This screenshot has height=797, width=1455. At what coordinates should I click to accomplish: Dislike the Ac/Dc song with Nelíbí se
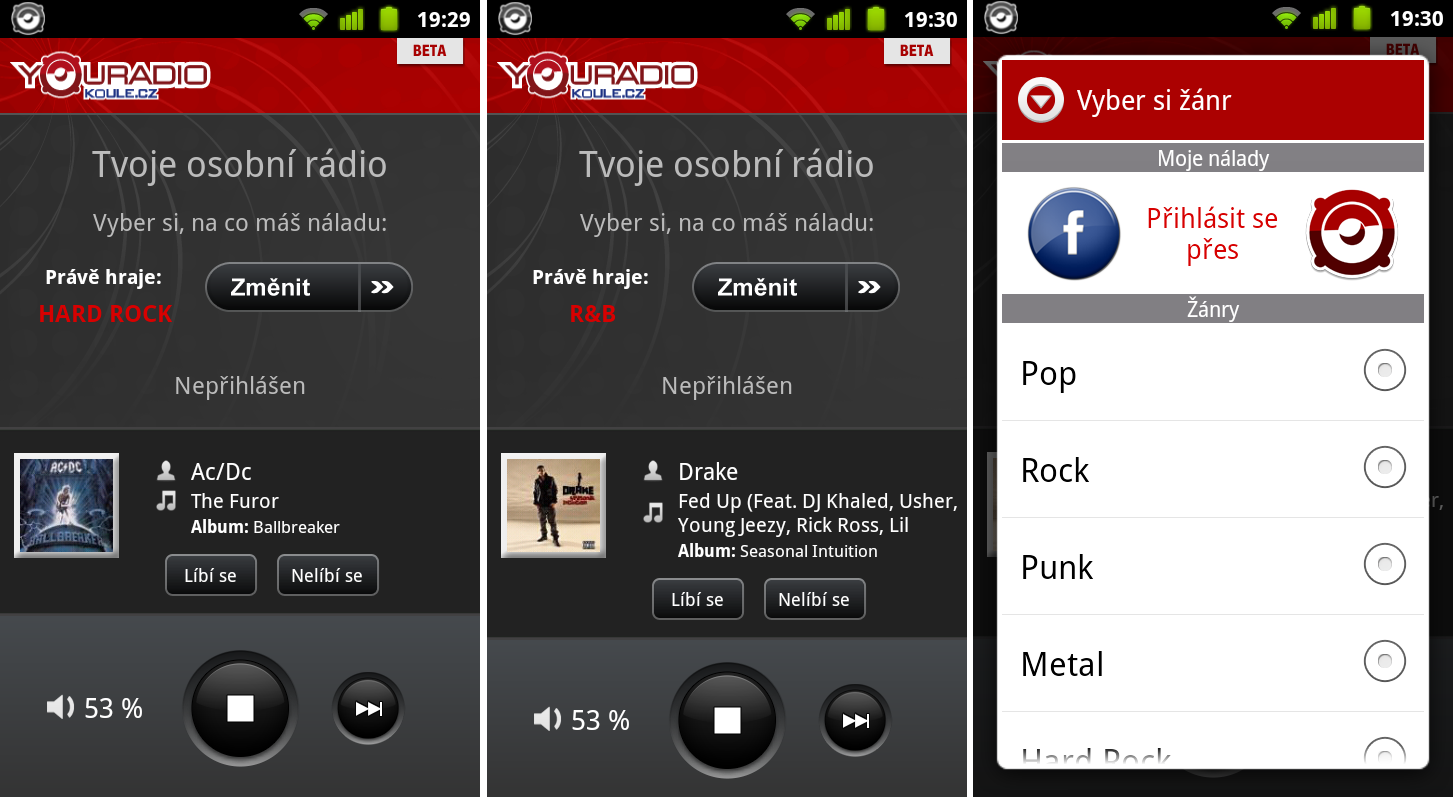point(327,575)
